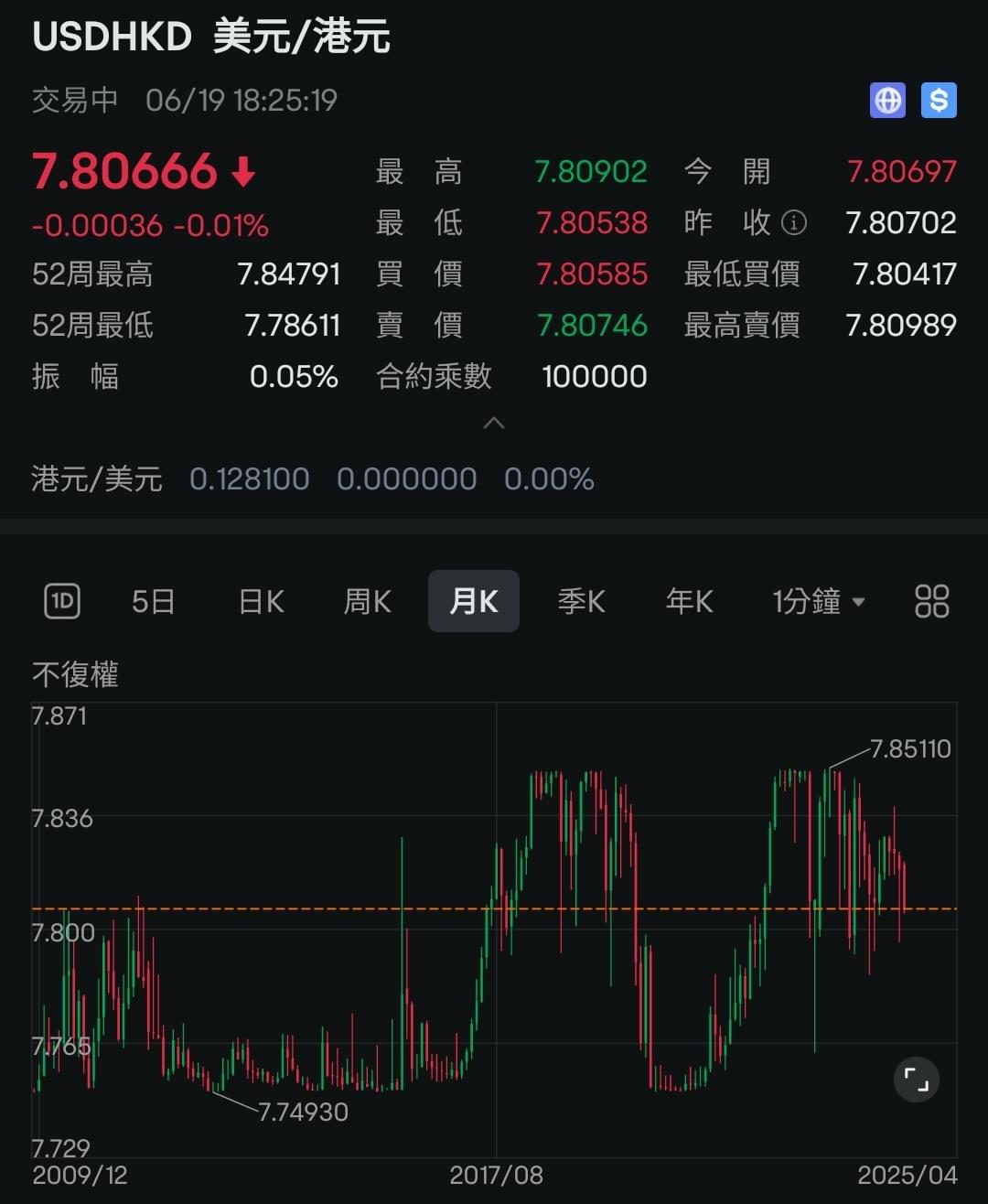Toggle the 不復權 adjustment mode label
The width and height of the screenshot is (988, 1204).
(75, 674)
